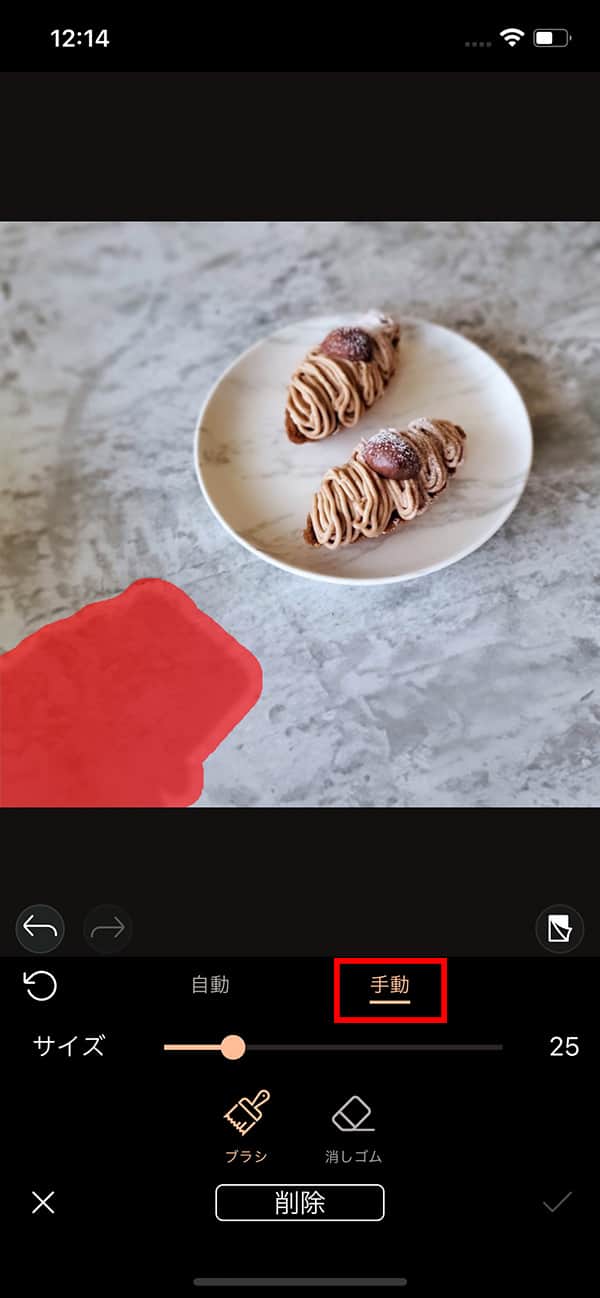Confirm changes with the checkmark

click(x=556, y=1202)
